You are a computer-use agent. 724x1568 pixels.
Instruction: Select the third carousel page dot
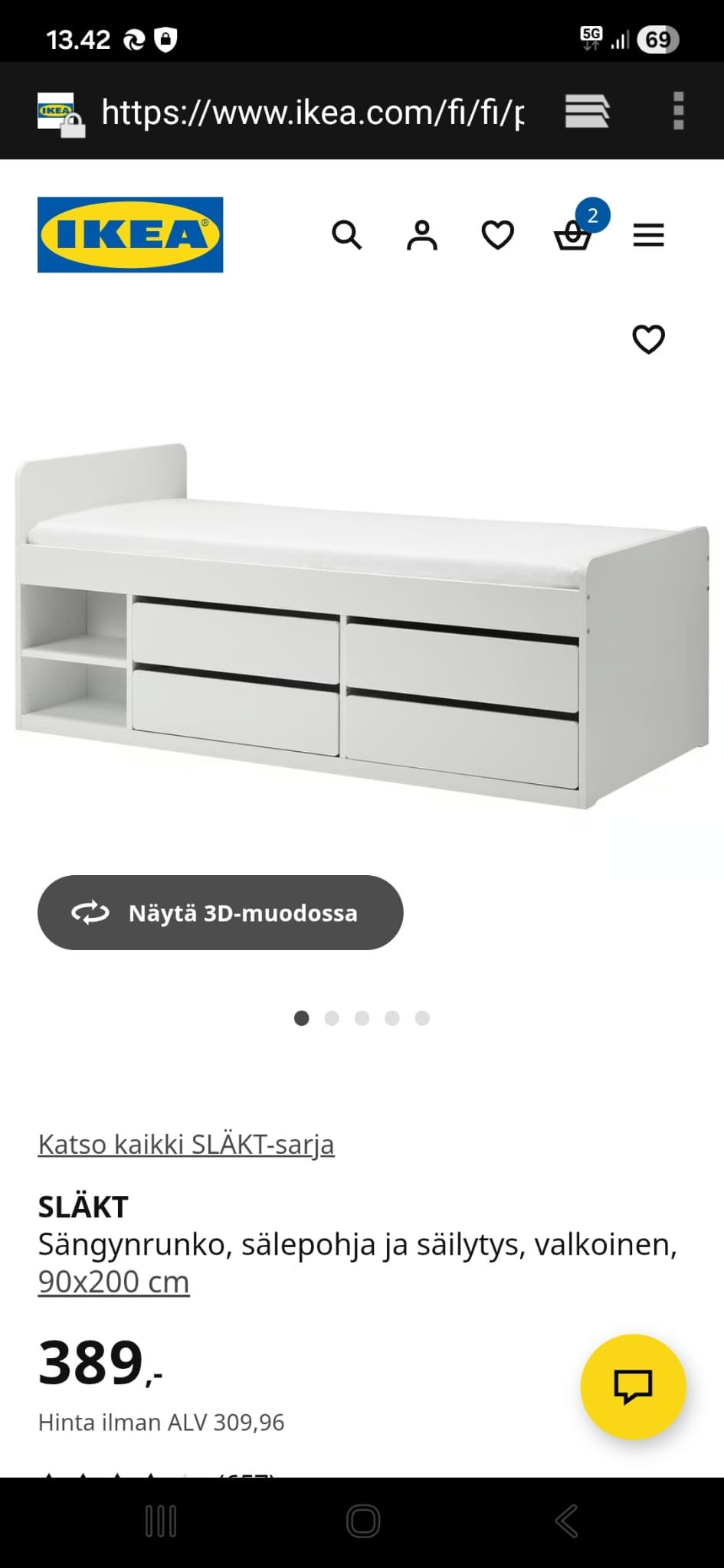tap(362, 1018)
